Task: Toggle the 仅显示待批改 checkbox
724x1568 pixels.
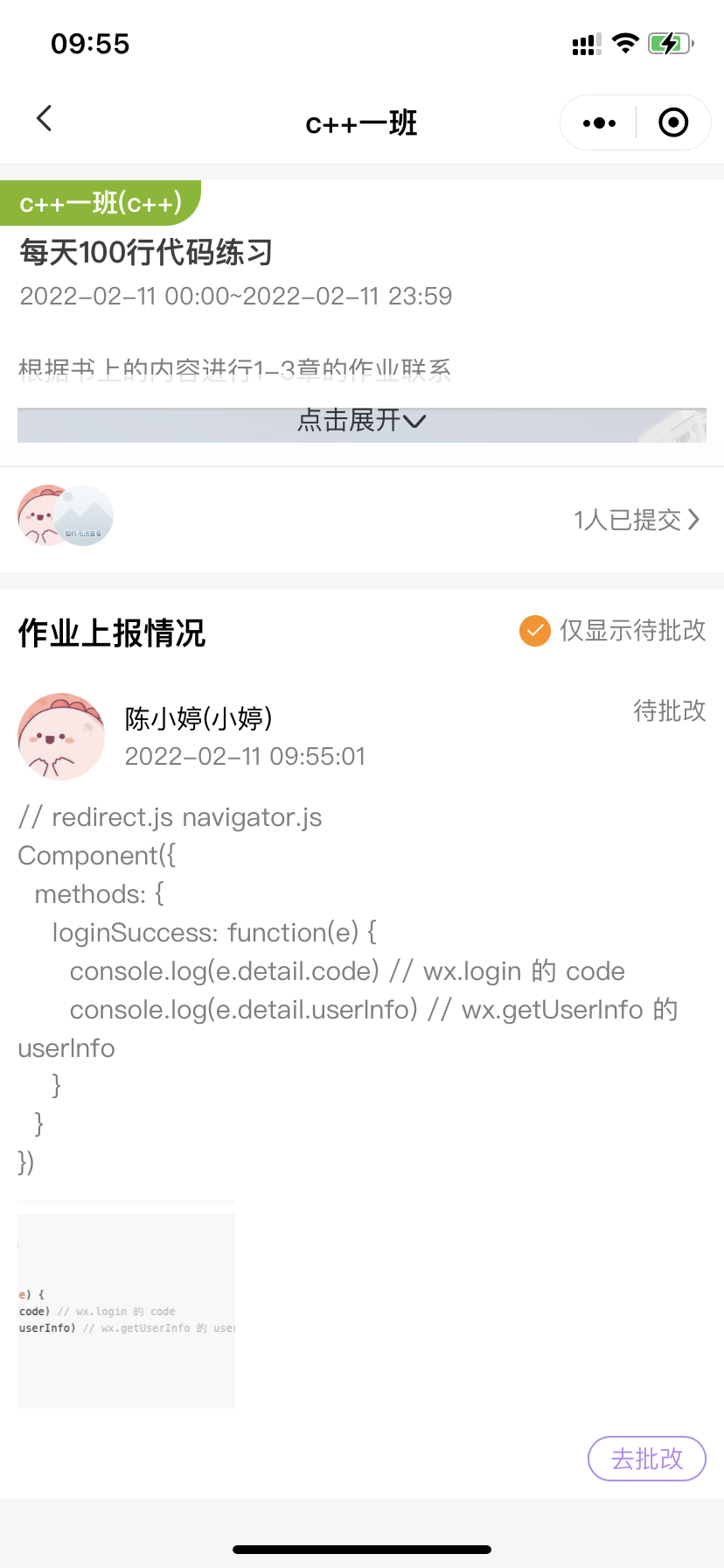Action: coord(535,630)
